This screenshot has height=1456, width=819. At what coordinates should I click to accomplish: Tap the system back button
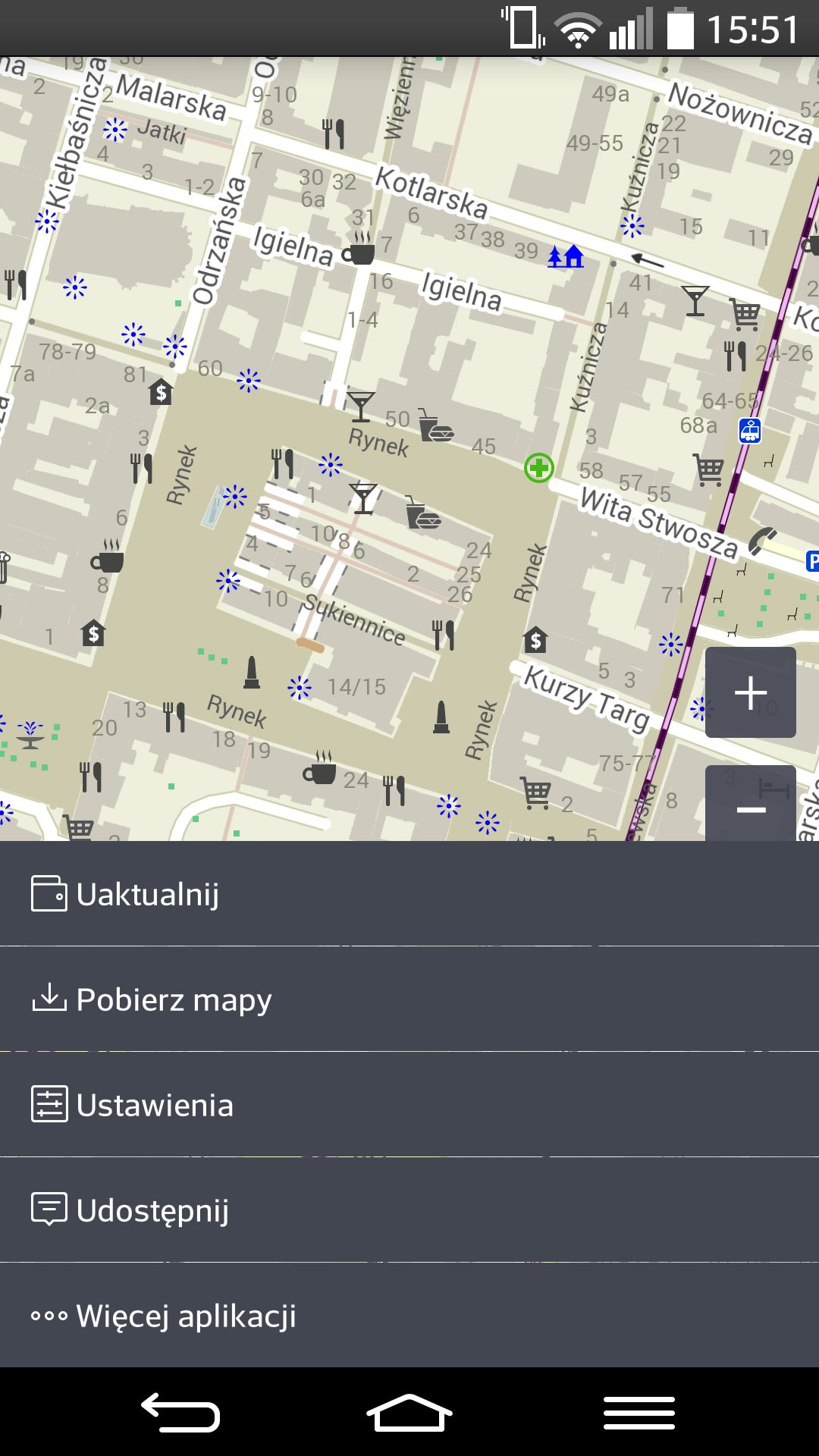coord(180,1412)
